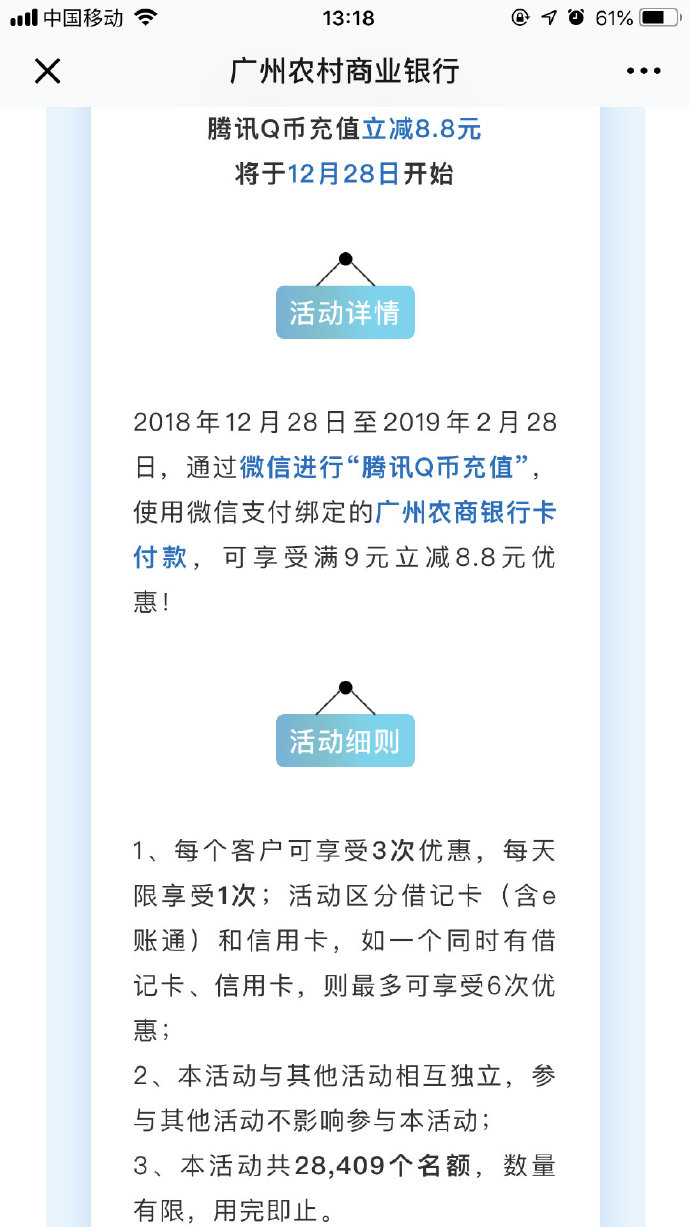Open the three-dot overflow menu
The height and width of the screenshot is (1227, 690).
[x=644, y=71]
